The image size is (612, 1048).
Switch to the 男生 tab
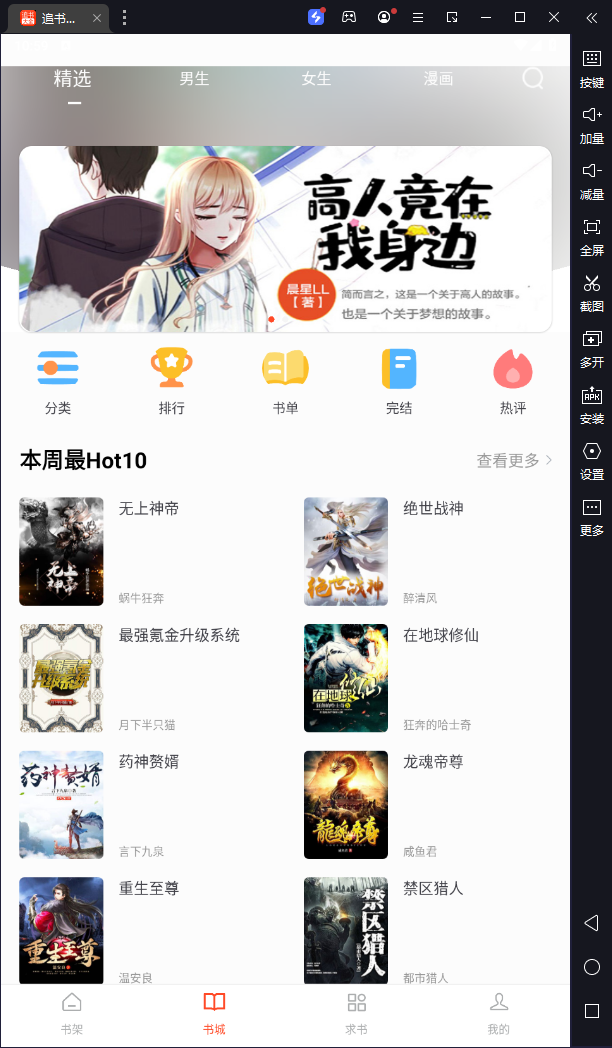click(194, 79)
